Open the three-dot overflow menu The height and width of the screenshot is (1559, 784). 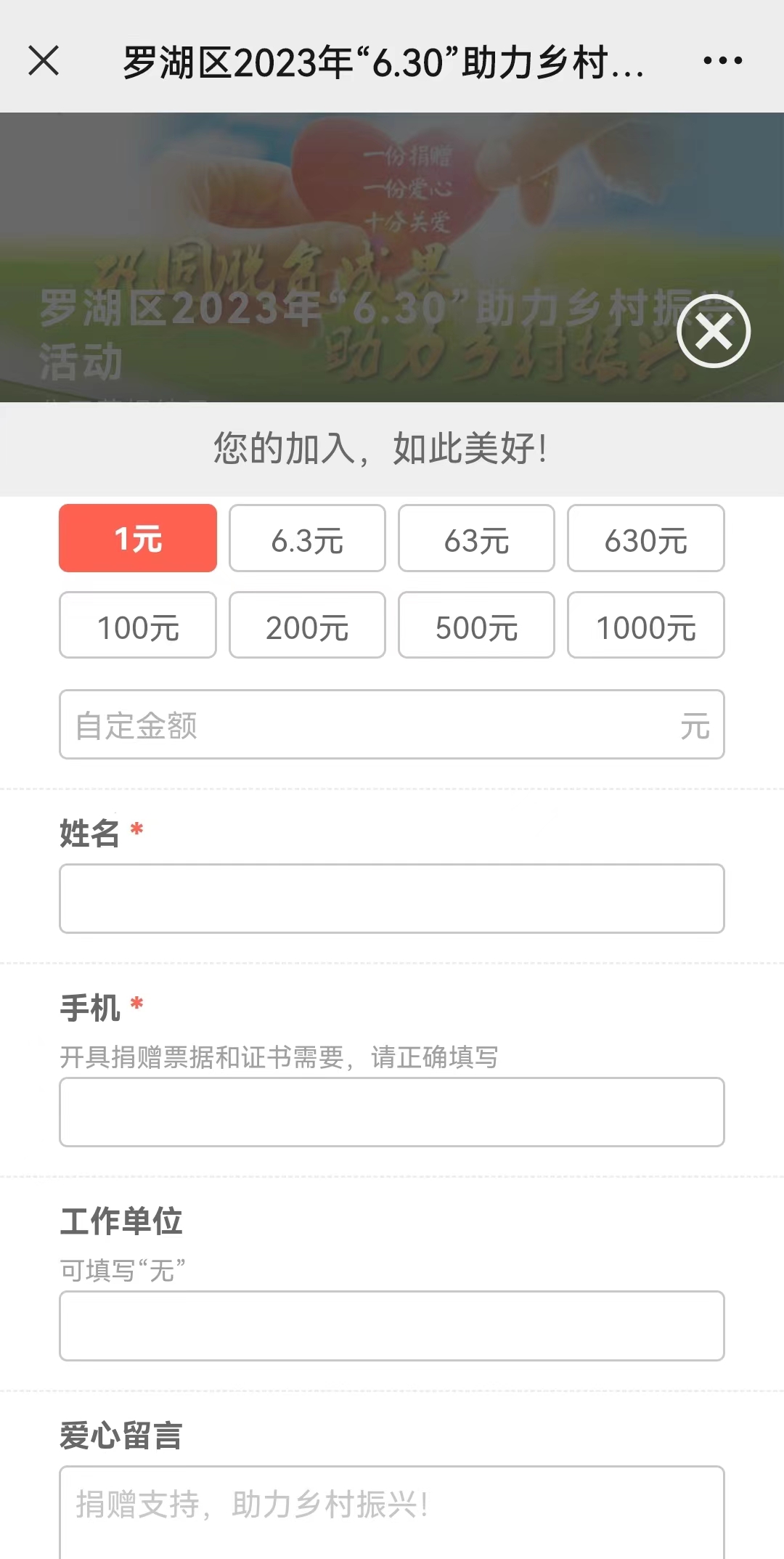click(x=722, y=60)
